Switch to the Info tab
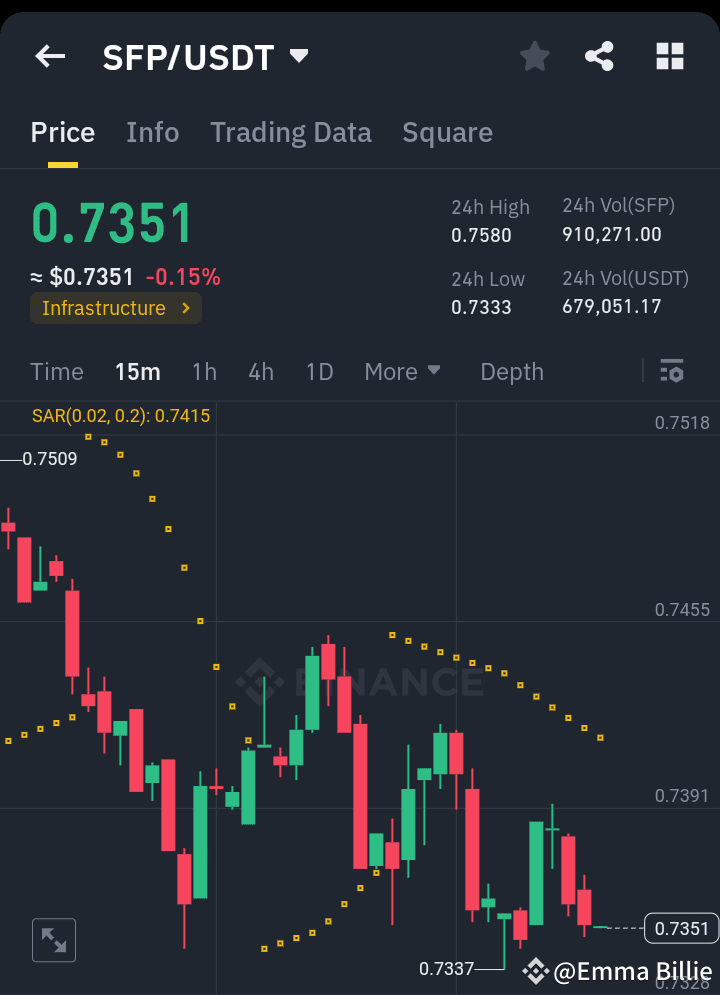The width and height of the screenshot is (720, 995). point(152,132)
